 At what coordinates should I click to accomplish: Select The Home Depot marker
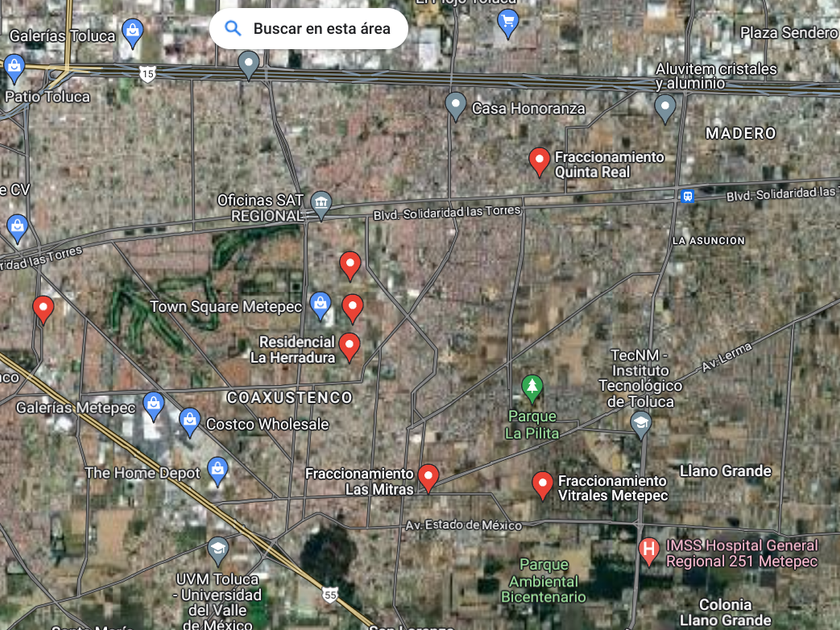pos(218,470)
